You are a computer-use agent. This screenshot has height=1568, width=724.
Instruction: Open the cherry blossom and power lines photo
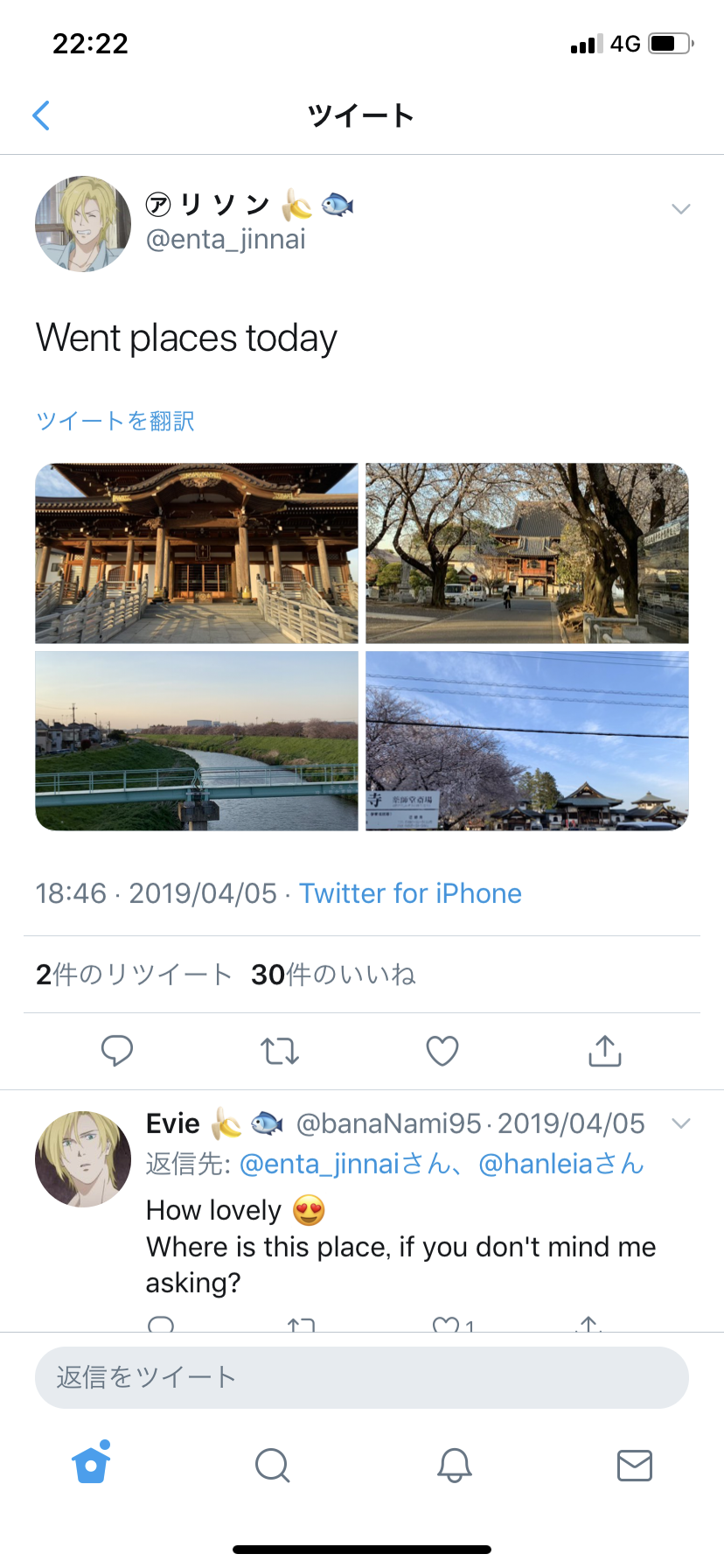point(527,741)
